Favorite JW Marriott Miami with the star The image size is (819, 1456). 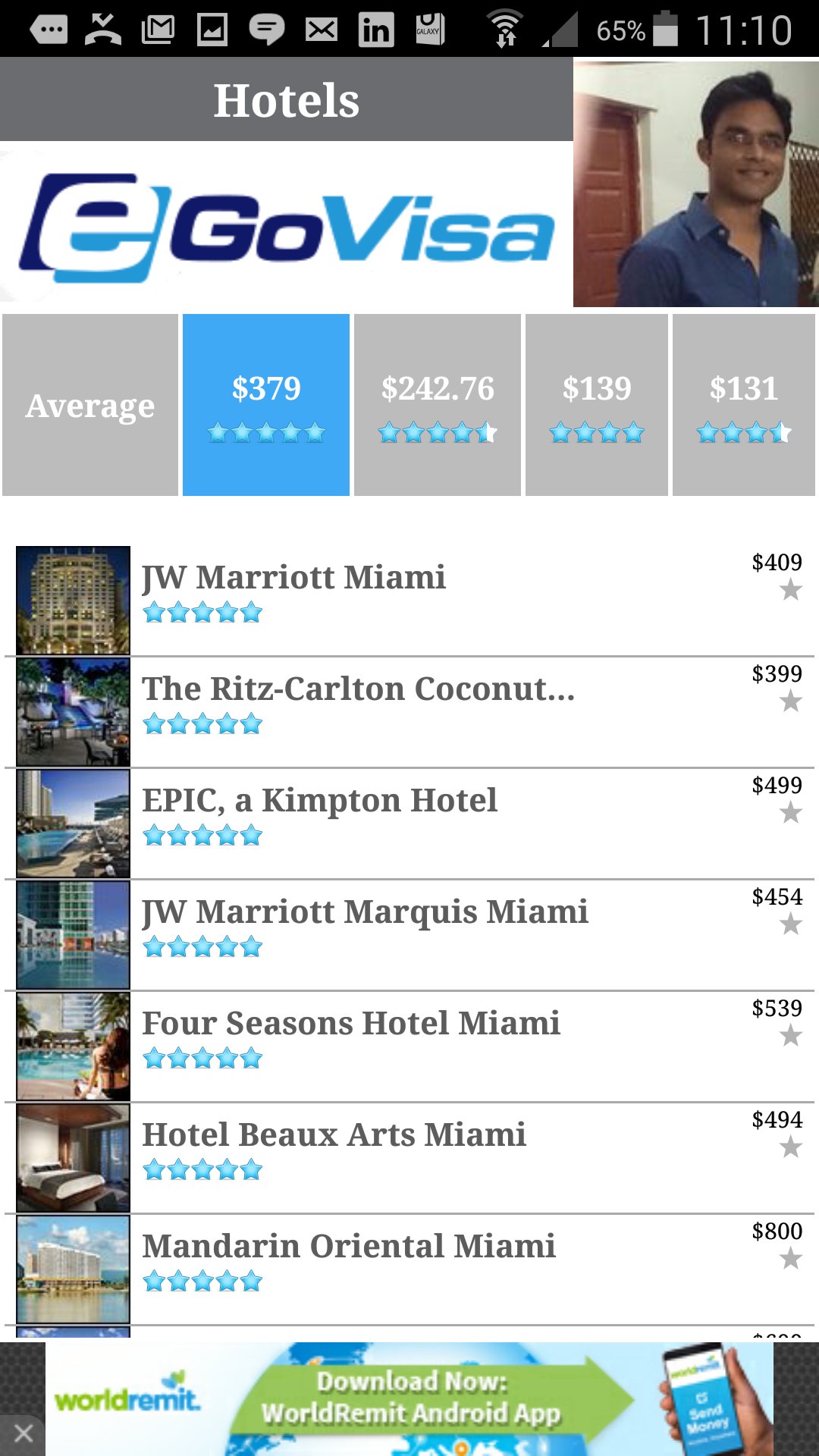791,589
